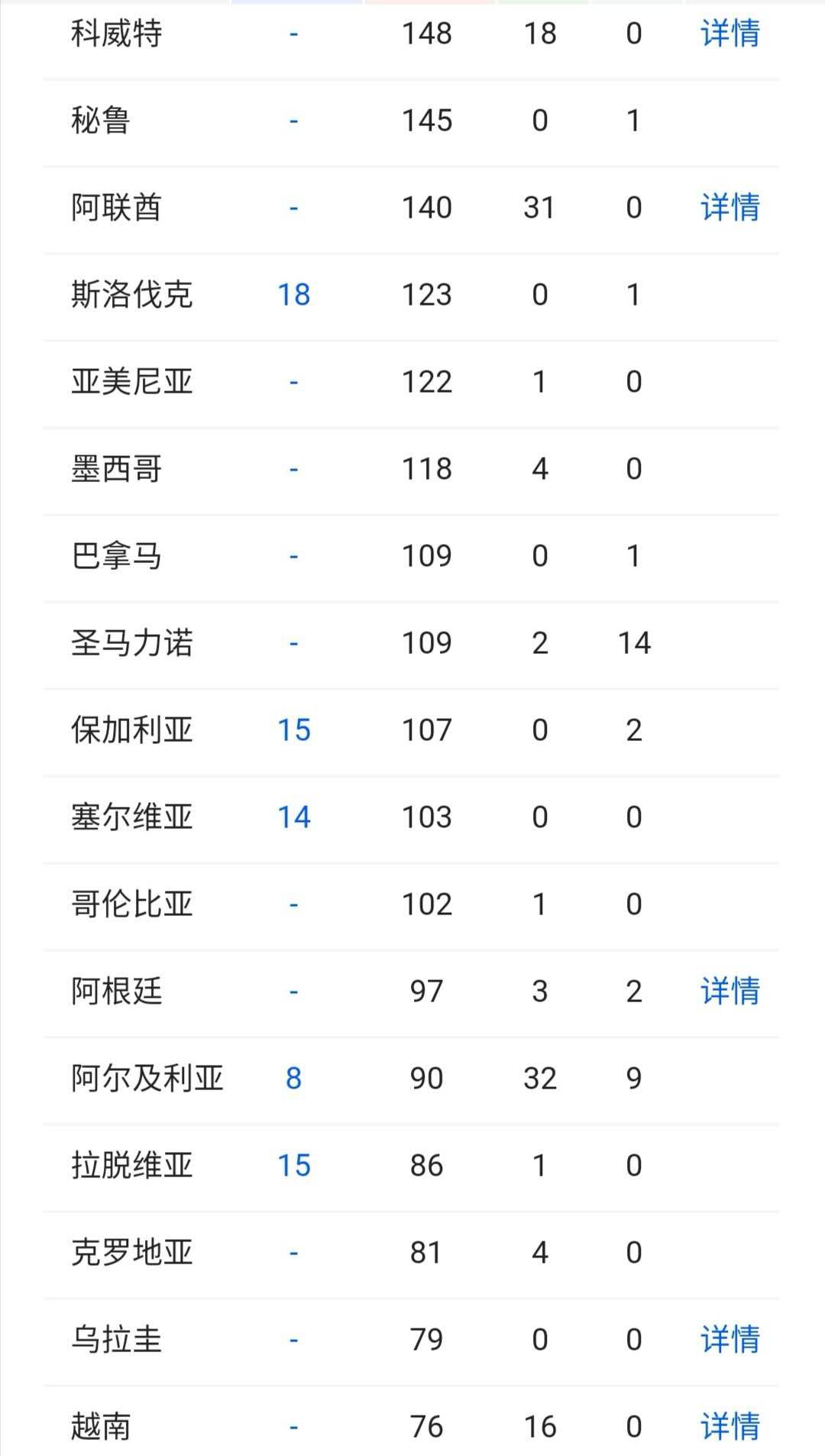Open the 详情 link for 科威特
This screenshot has width=825, height=1456.
pos(730,34)
